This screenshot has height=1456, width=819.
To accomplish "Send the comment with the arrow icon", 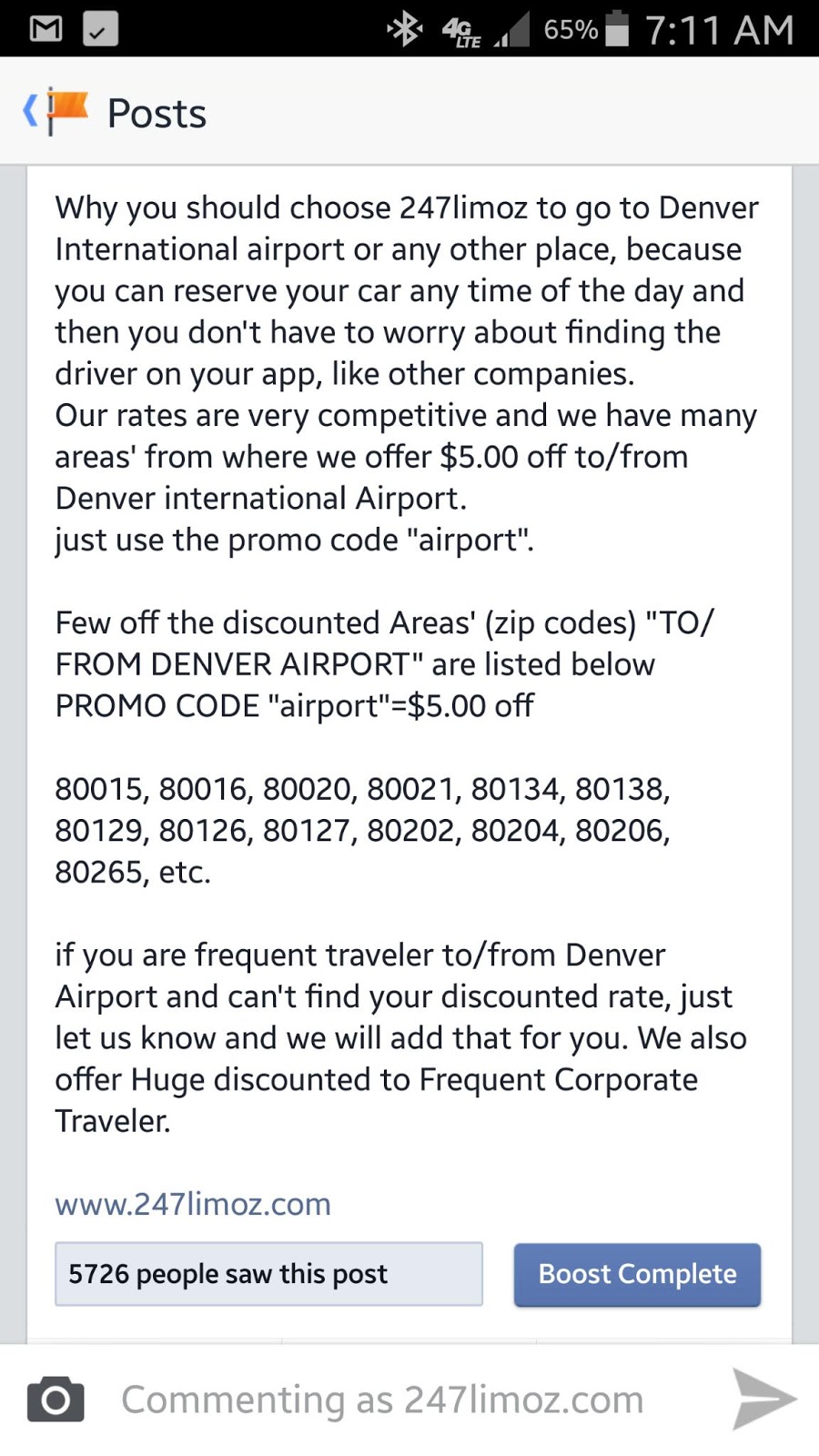I will point(764,1400).
